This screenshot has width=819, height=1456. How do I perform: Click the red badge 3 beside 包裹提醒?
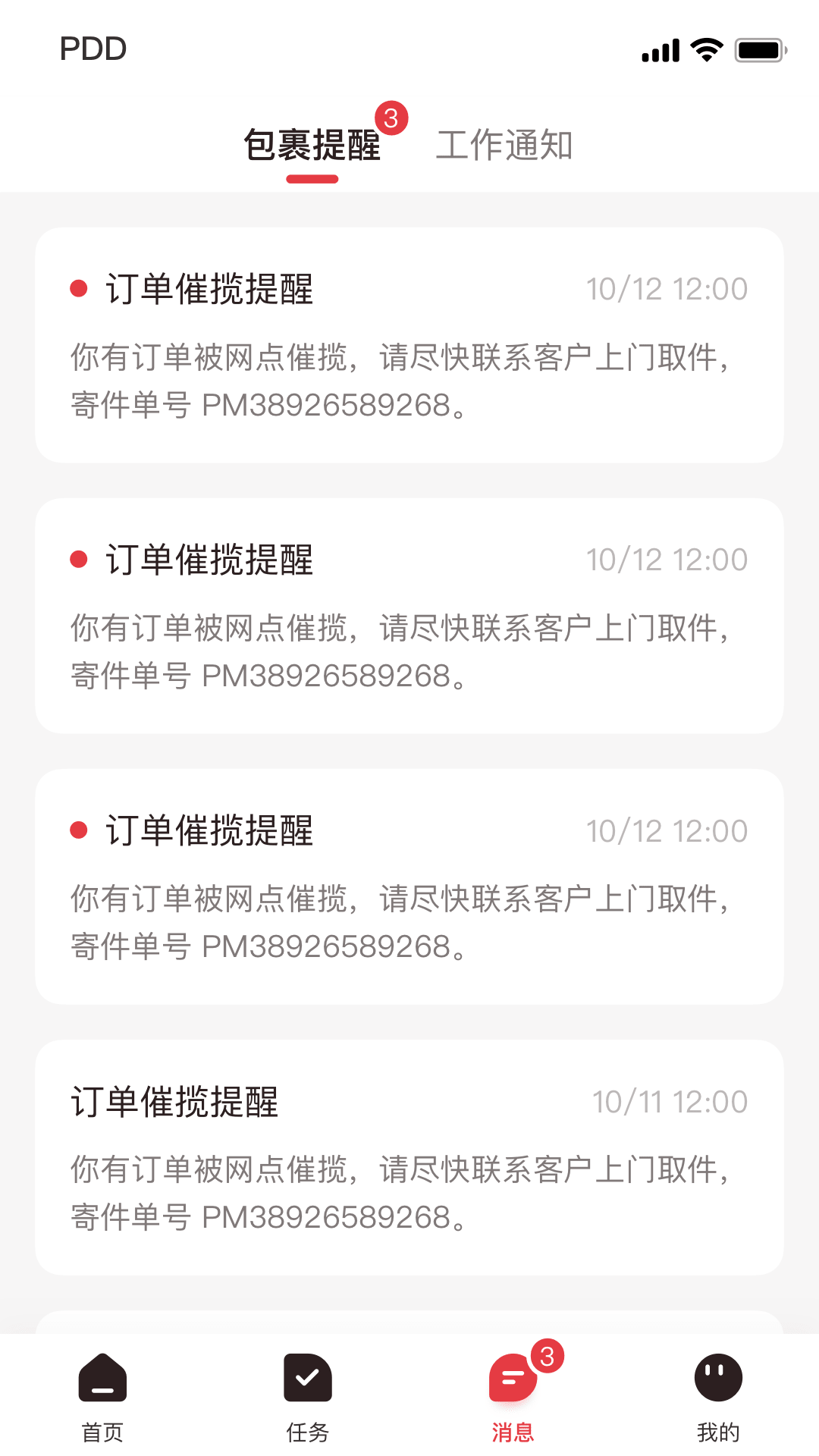(x=391, y=118)
